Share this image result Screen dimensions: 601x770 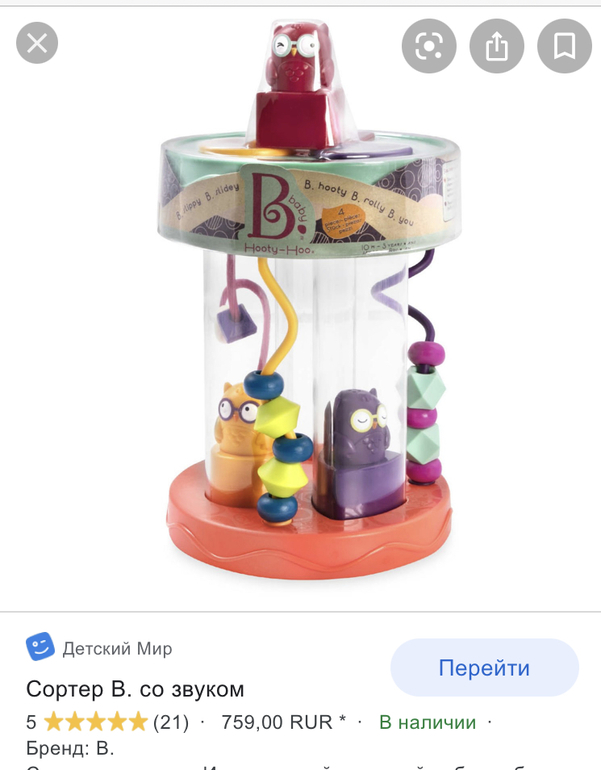[x=497, y=46]
